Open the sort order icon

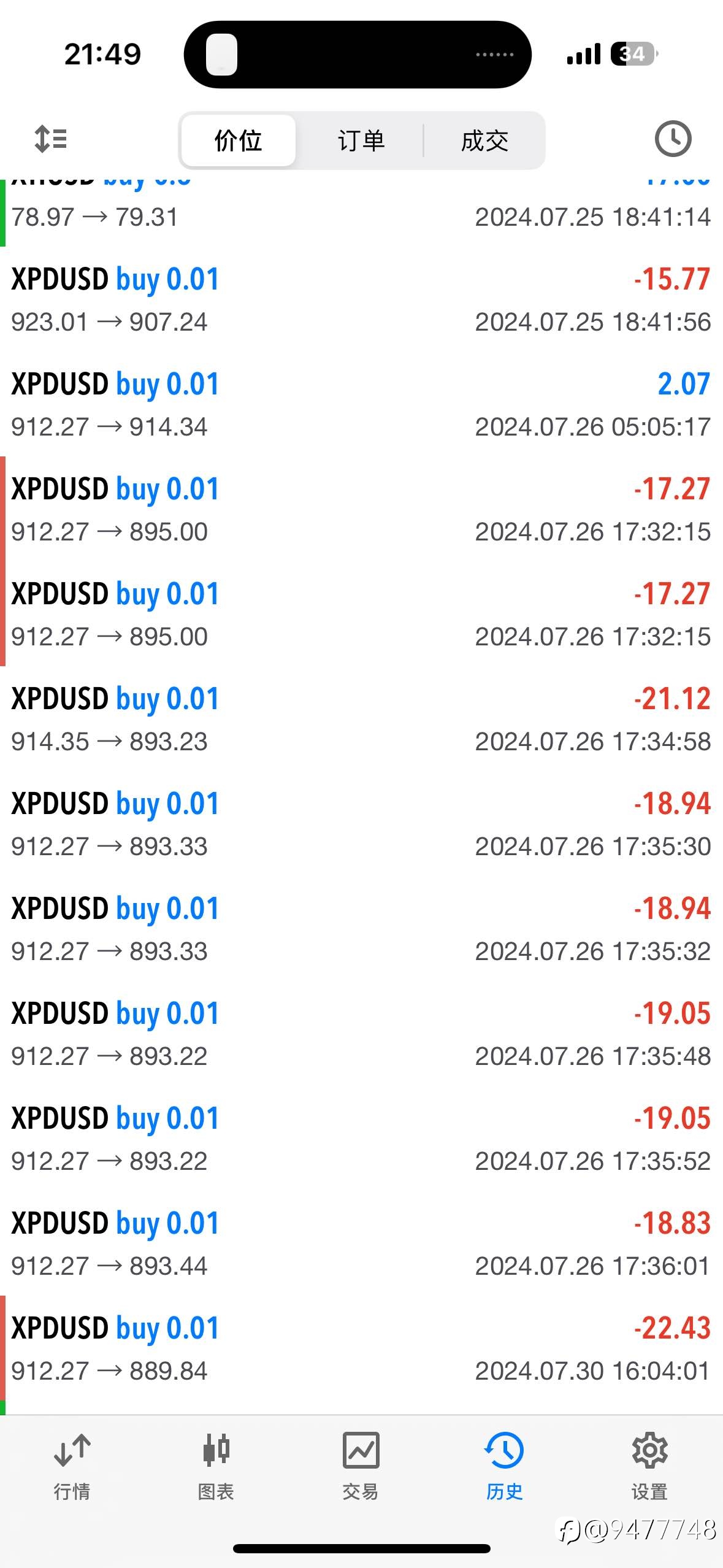(51, 139)
